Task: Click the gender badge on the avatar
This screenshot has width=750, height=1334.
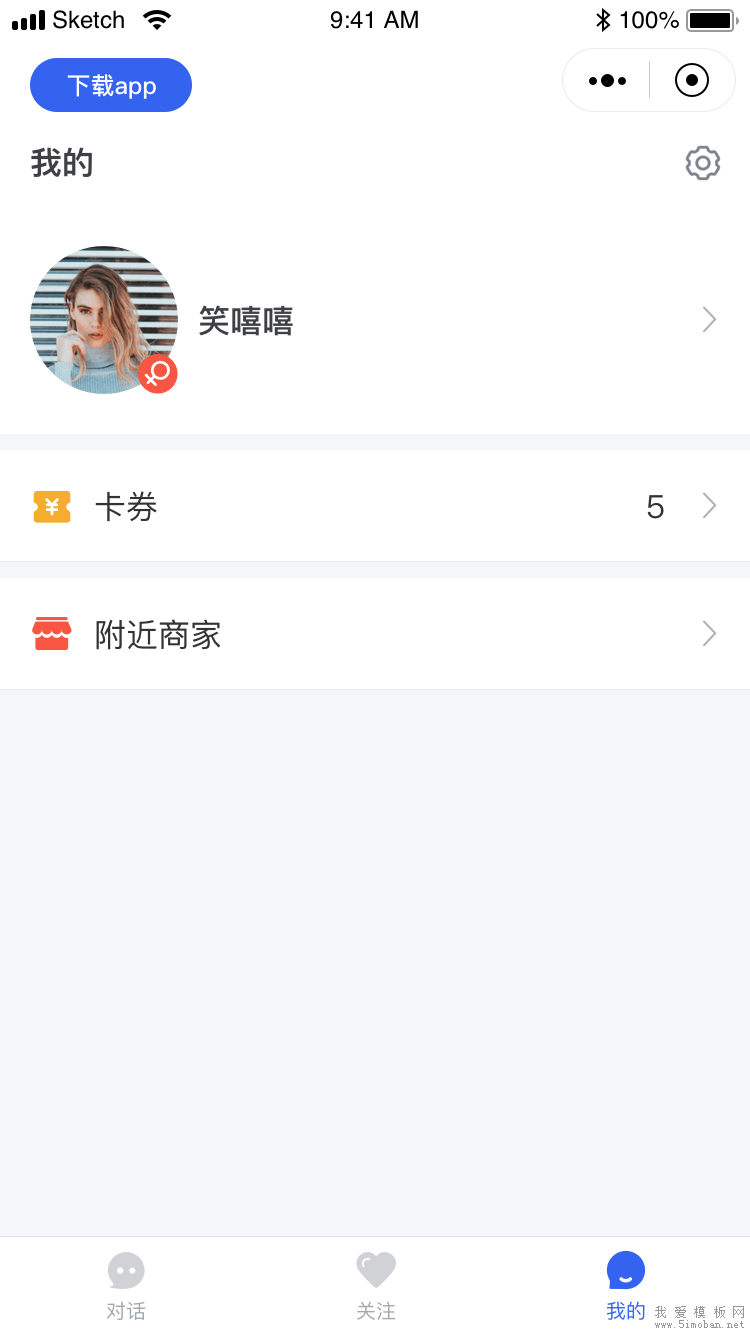Action: 157,373
